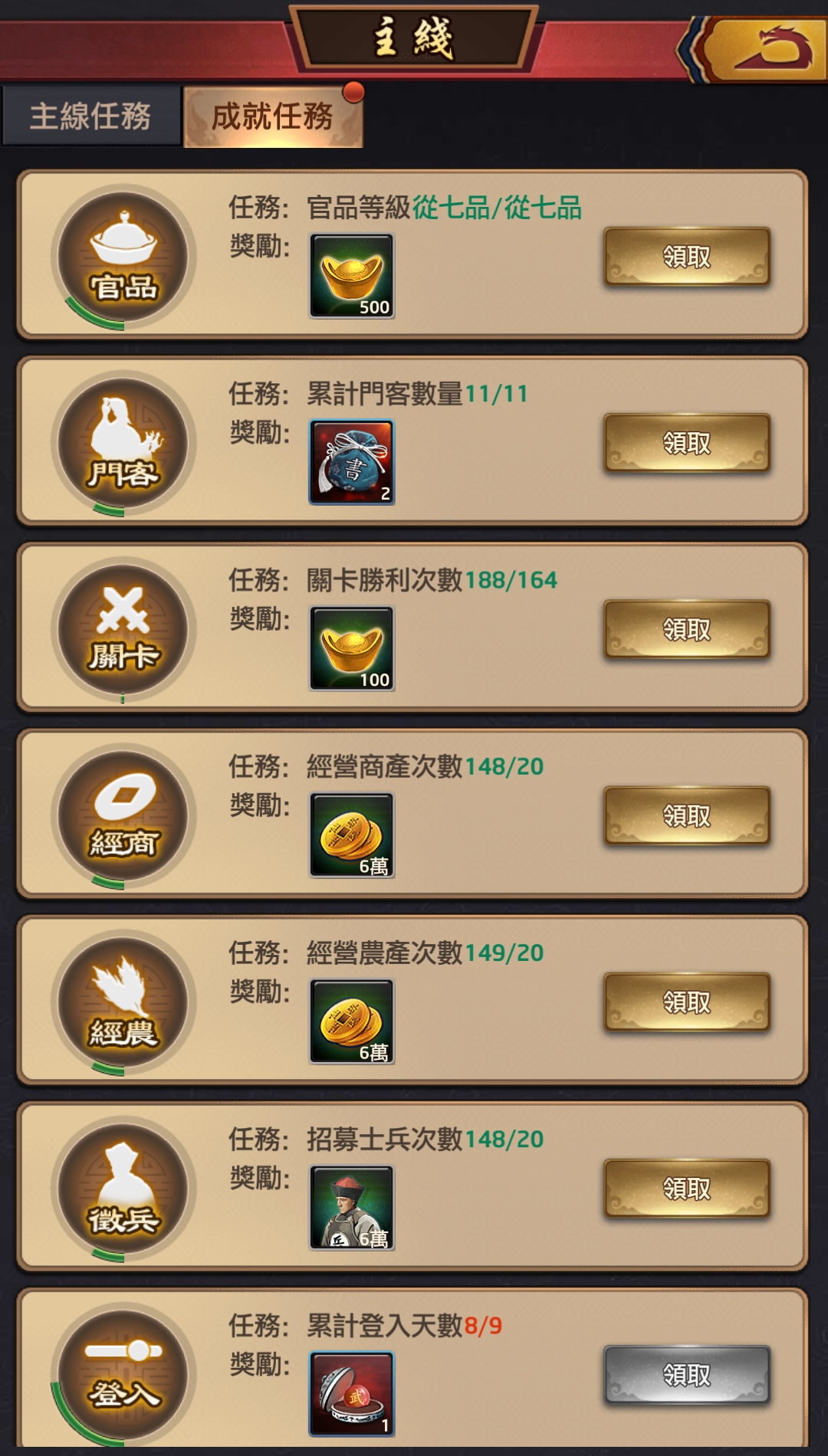Claim the 官品等級 reward of 500 gold
Image resolution: width=828 pixels, height=1456 pixels.
687,257
